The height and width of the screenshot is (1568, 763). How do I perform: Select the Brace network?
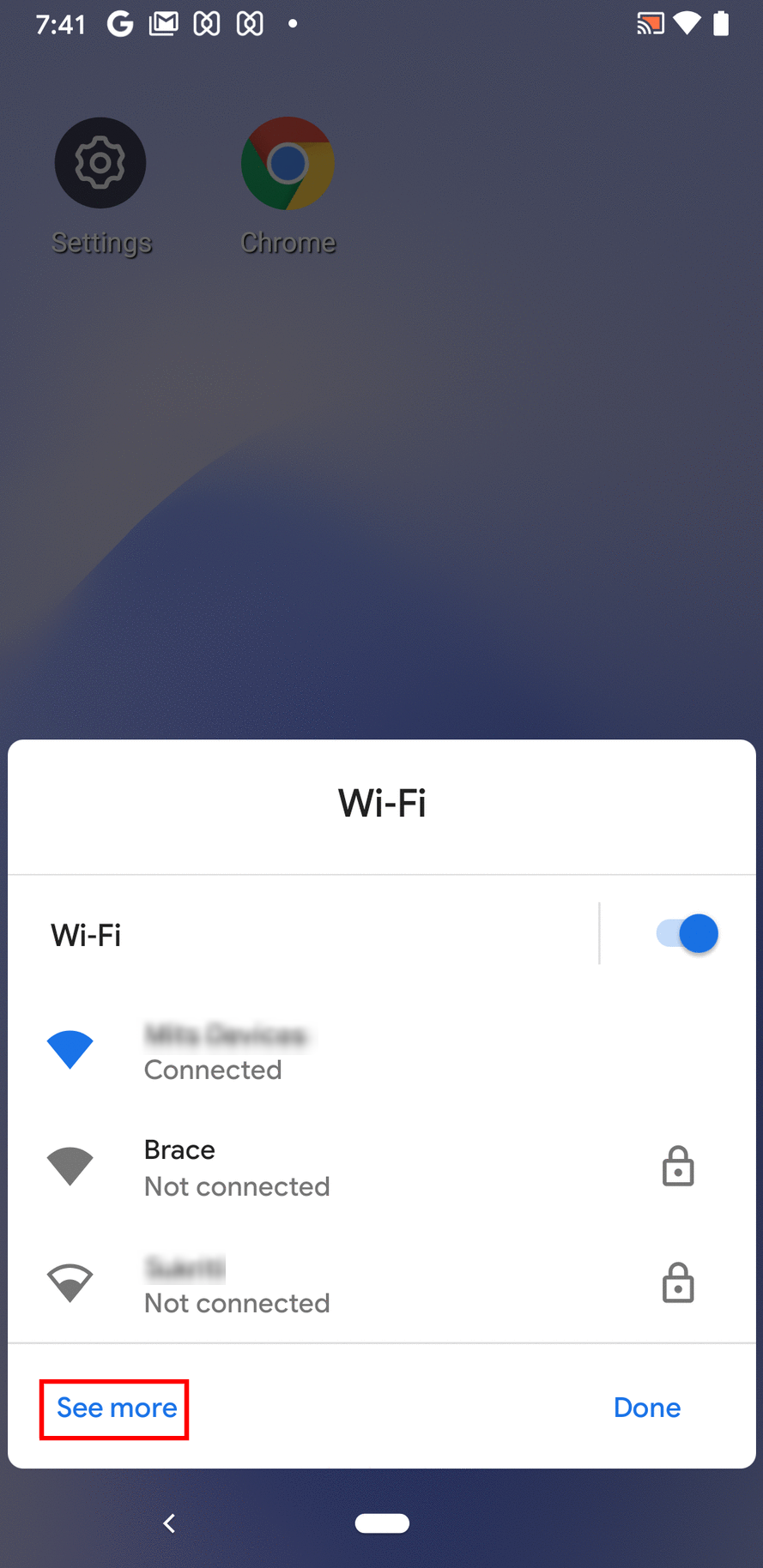pos(382,1167)
